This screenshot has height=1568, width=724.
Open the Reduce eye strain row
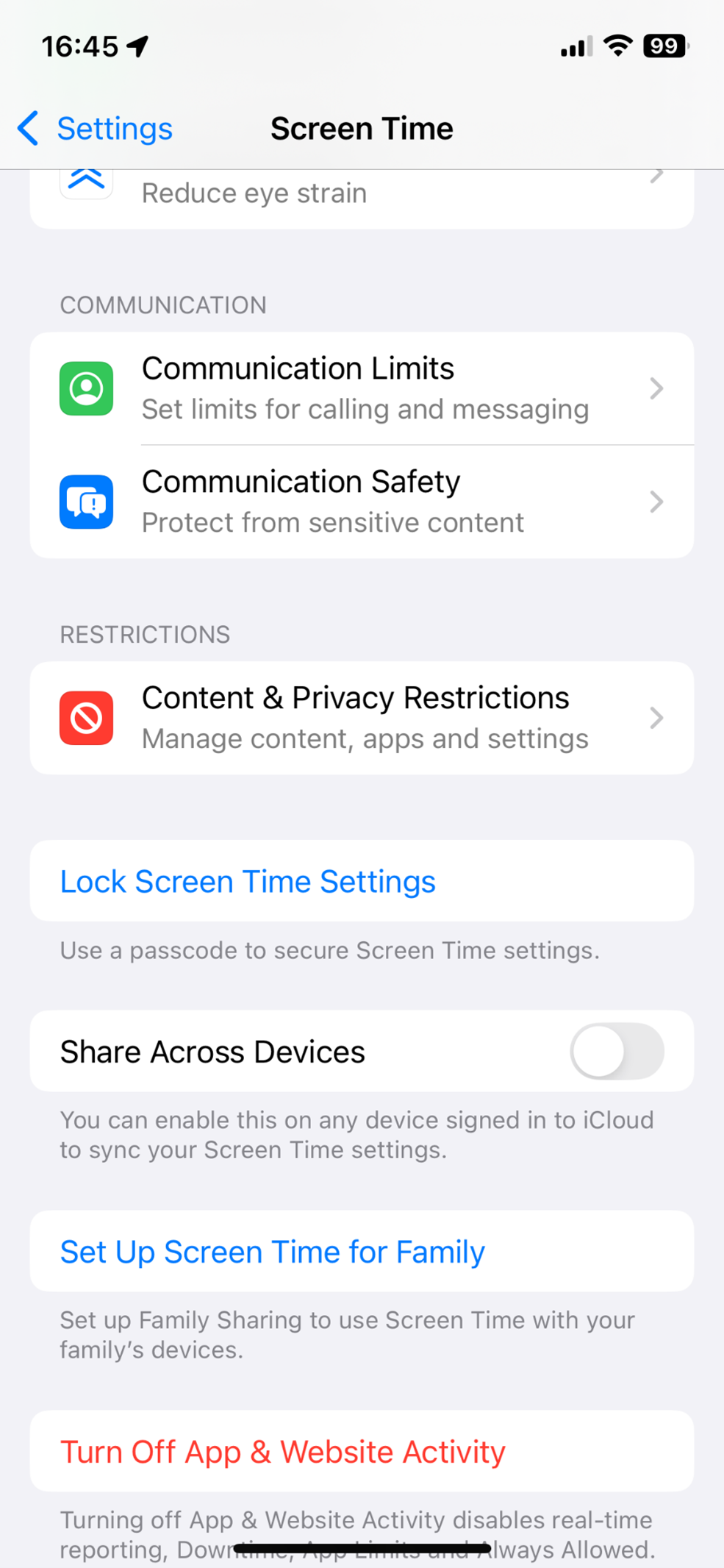click(360, 194)
